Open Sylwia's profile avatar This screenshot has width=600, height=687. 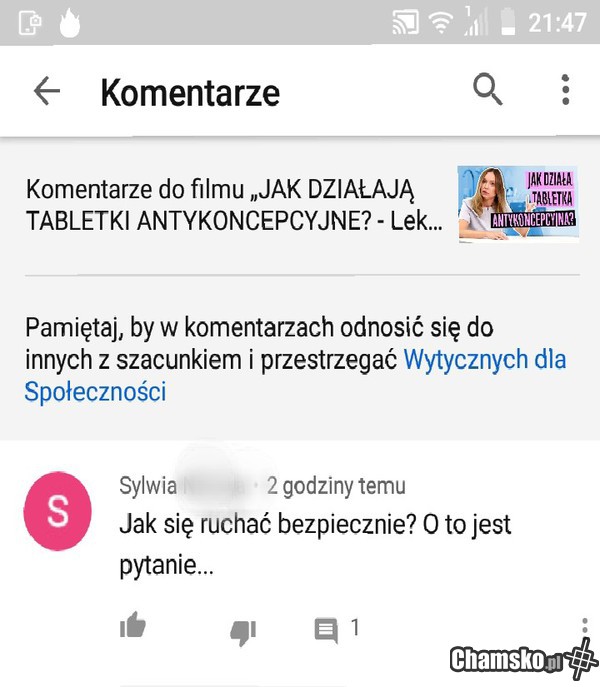(58, 511)
